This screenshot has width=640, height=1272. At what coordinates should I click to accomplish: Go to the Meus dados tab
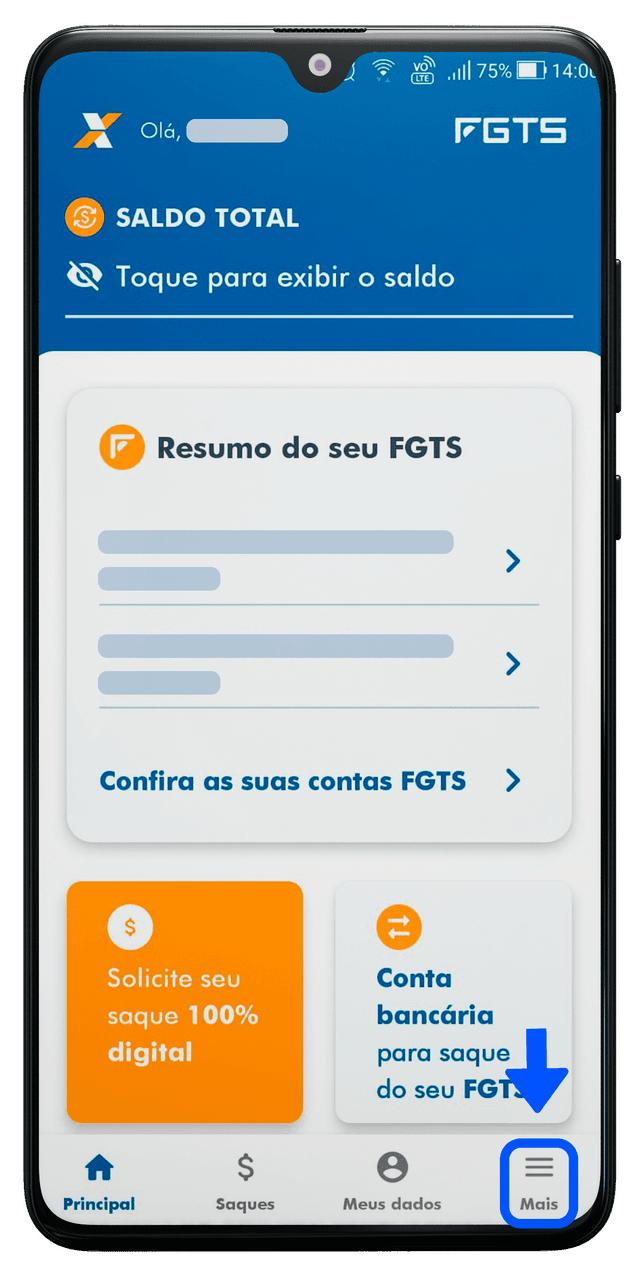(x=392, y=1183)
